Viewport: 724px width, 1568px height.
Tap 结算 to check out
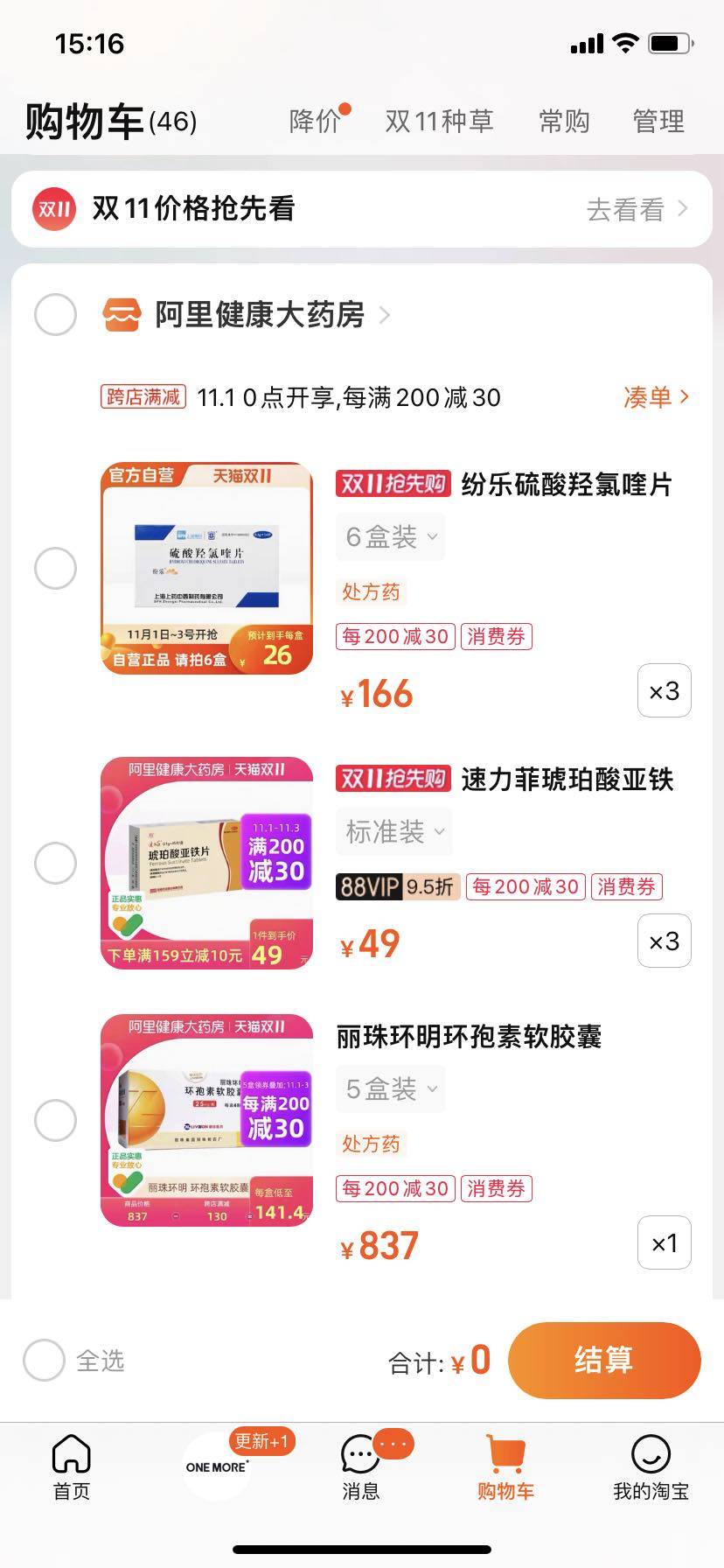point(603,1361)
